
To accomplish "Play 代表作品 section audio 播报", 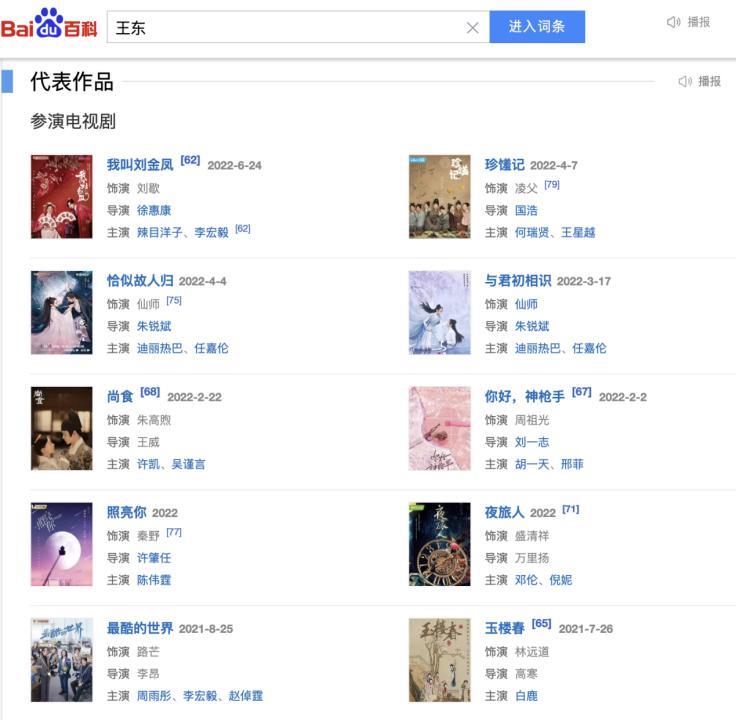I will click(700, 82).
